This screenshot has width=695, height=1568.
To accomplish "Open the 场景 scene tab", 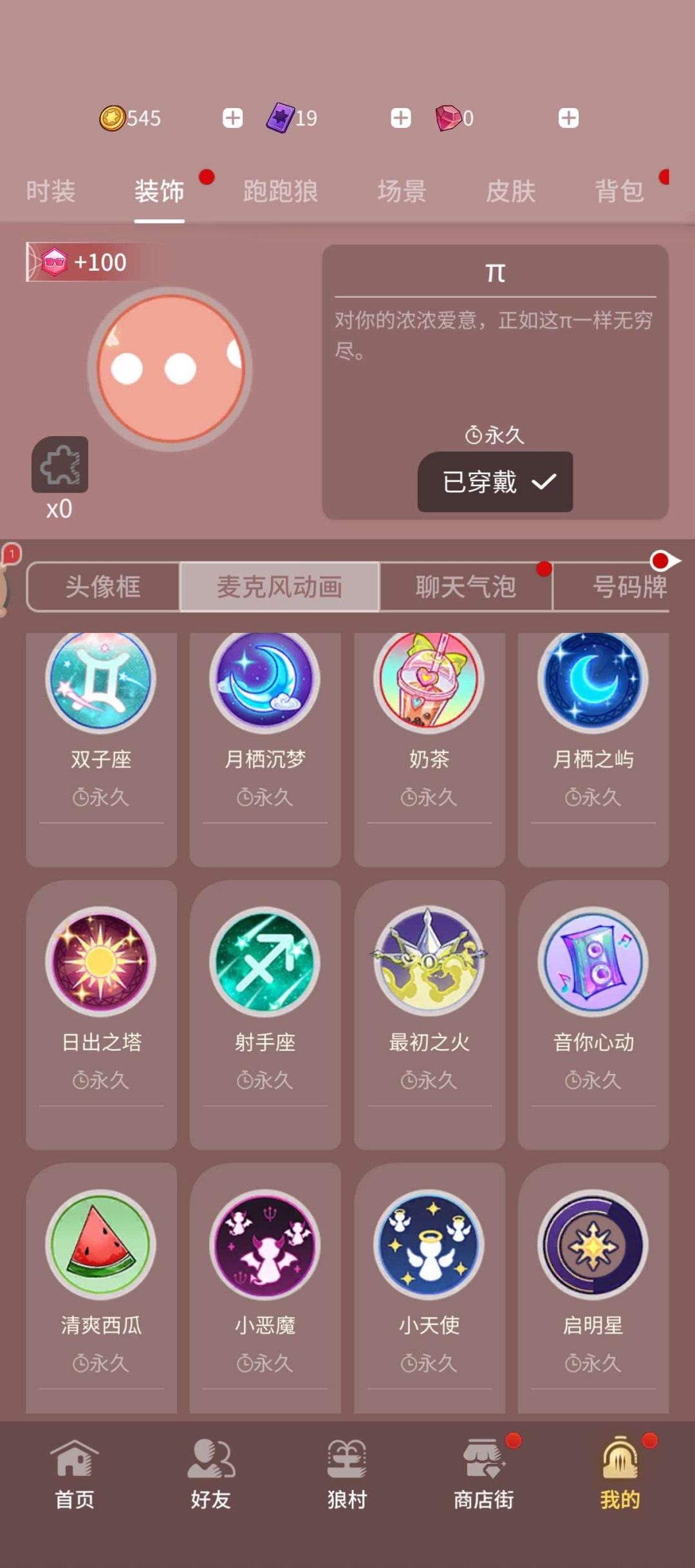I will [401, 191].
